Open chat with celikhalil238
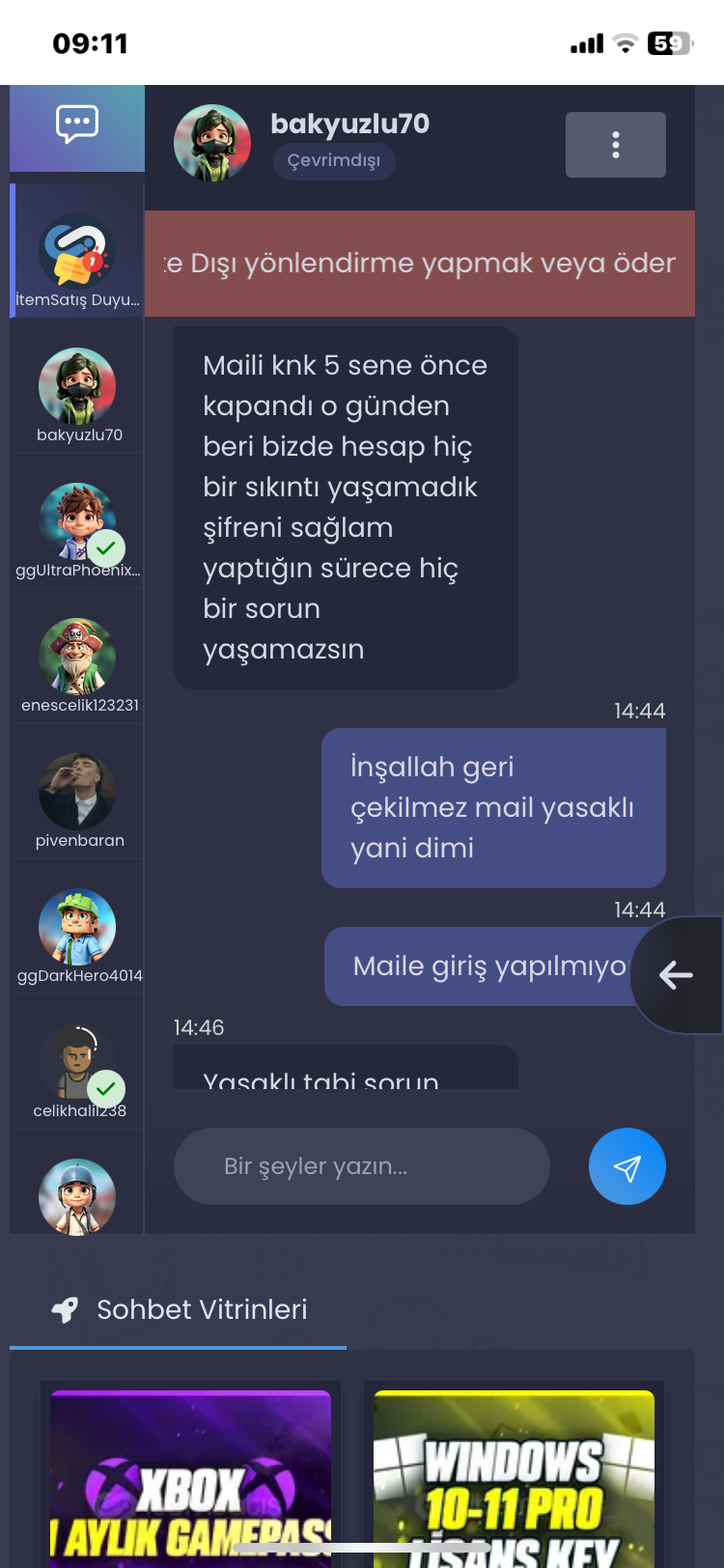 (78, 1072)
